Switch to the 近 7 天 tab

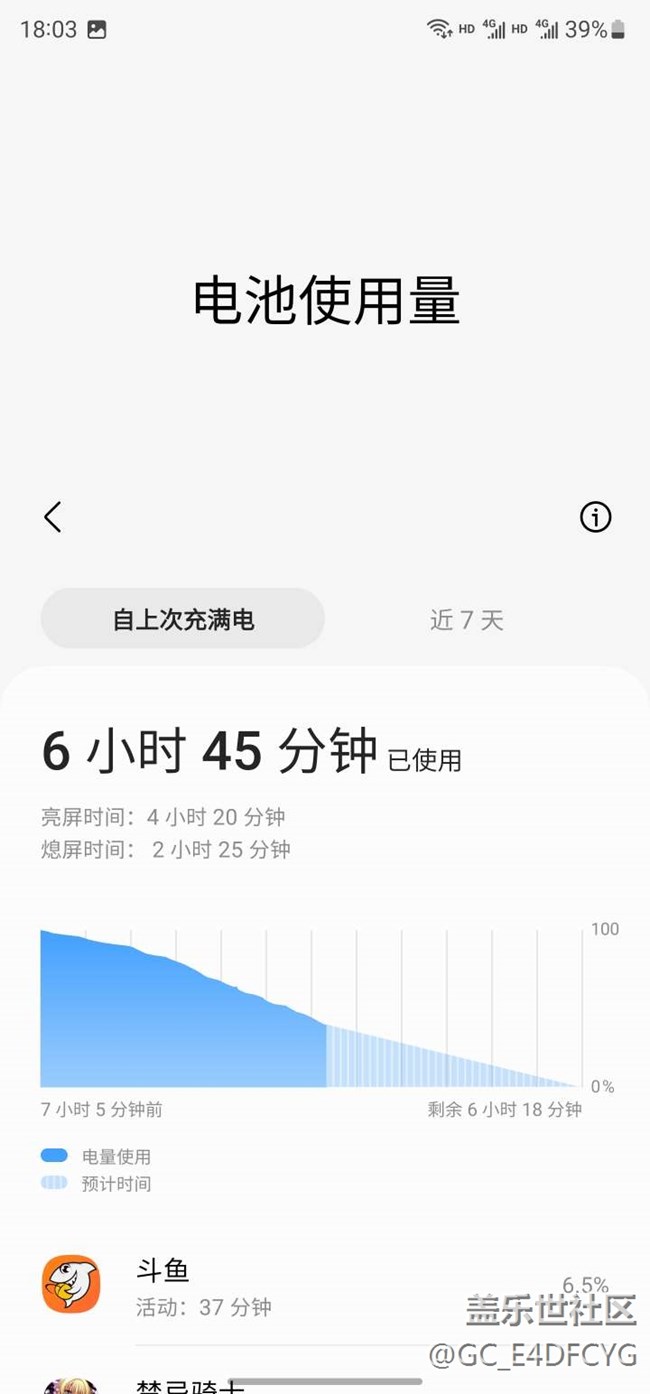pos(466,620)
